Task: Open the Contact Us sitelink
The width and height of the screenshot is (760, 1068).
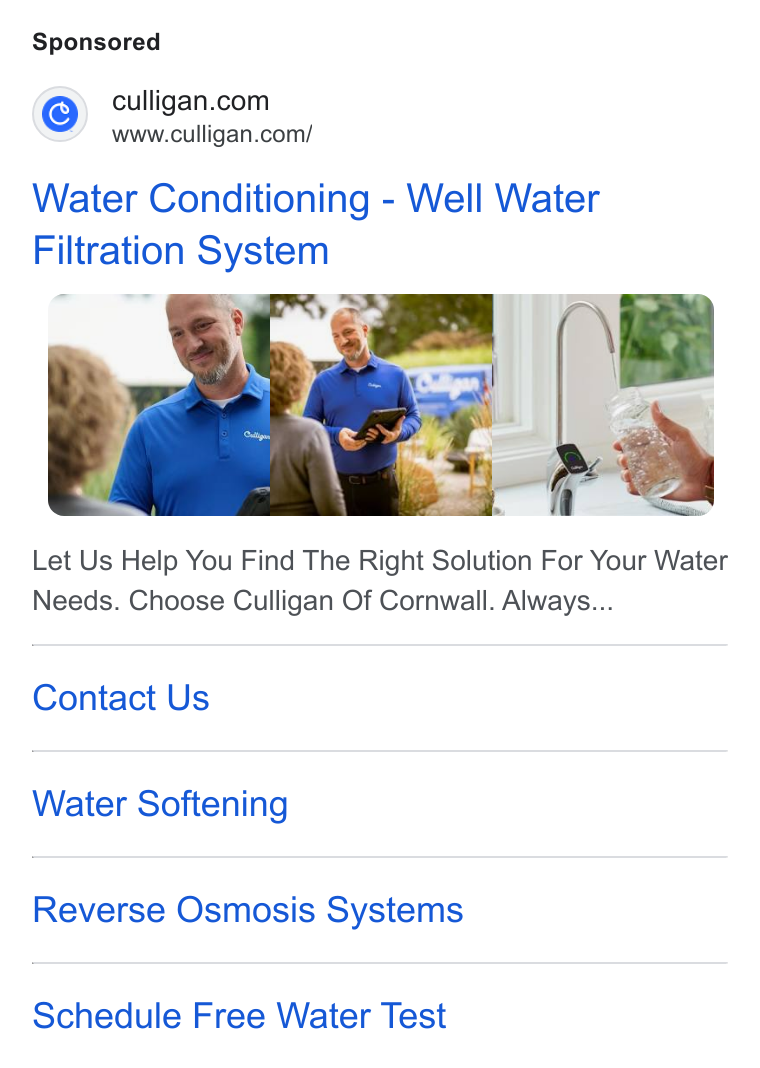Action: pyautogui.click(x=121, y=698)
